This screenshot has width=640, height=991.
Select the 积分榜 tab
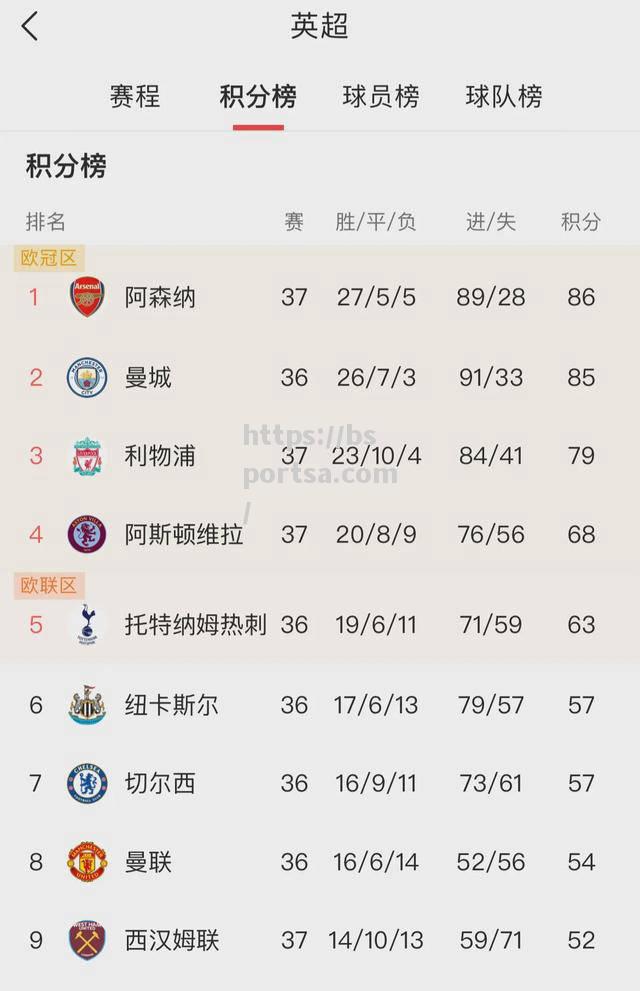(x=258, y=97)
